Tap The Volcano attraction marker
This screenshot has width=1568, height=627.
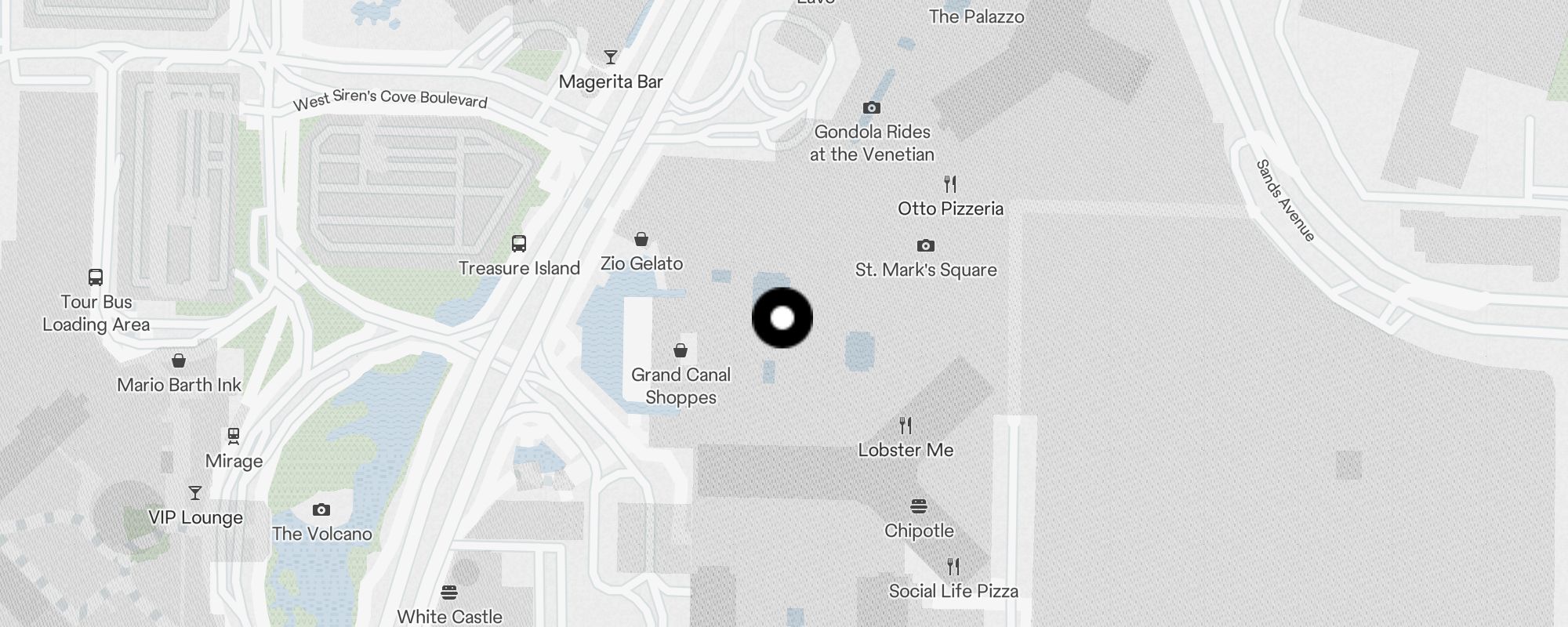pos(321,510)
